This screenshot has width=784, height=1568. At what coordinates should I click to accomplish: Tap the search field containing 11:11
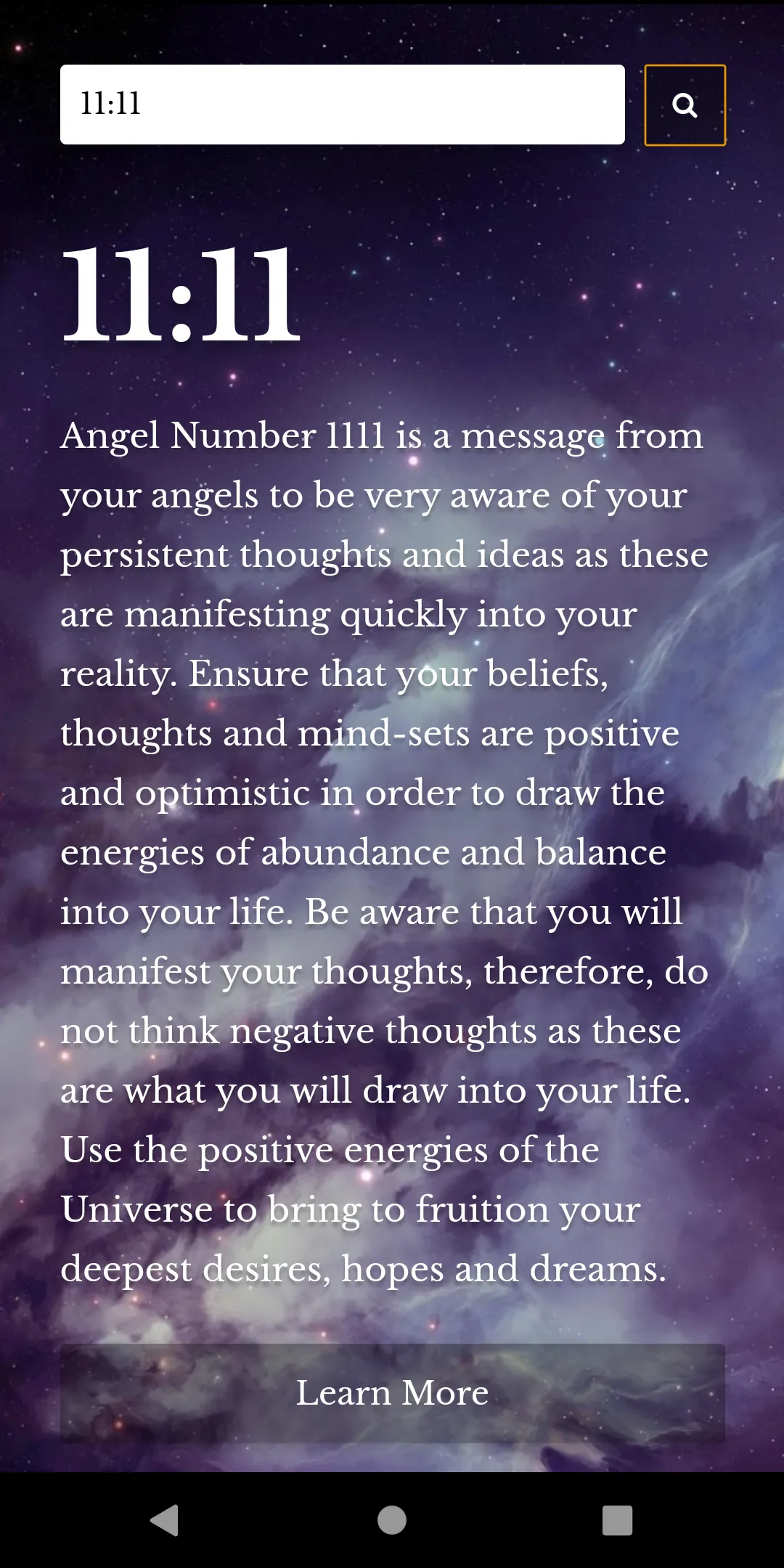point(342,105)
